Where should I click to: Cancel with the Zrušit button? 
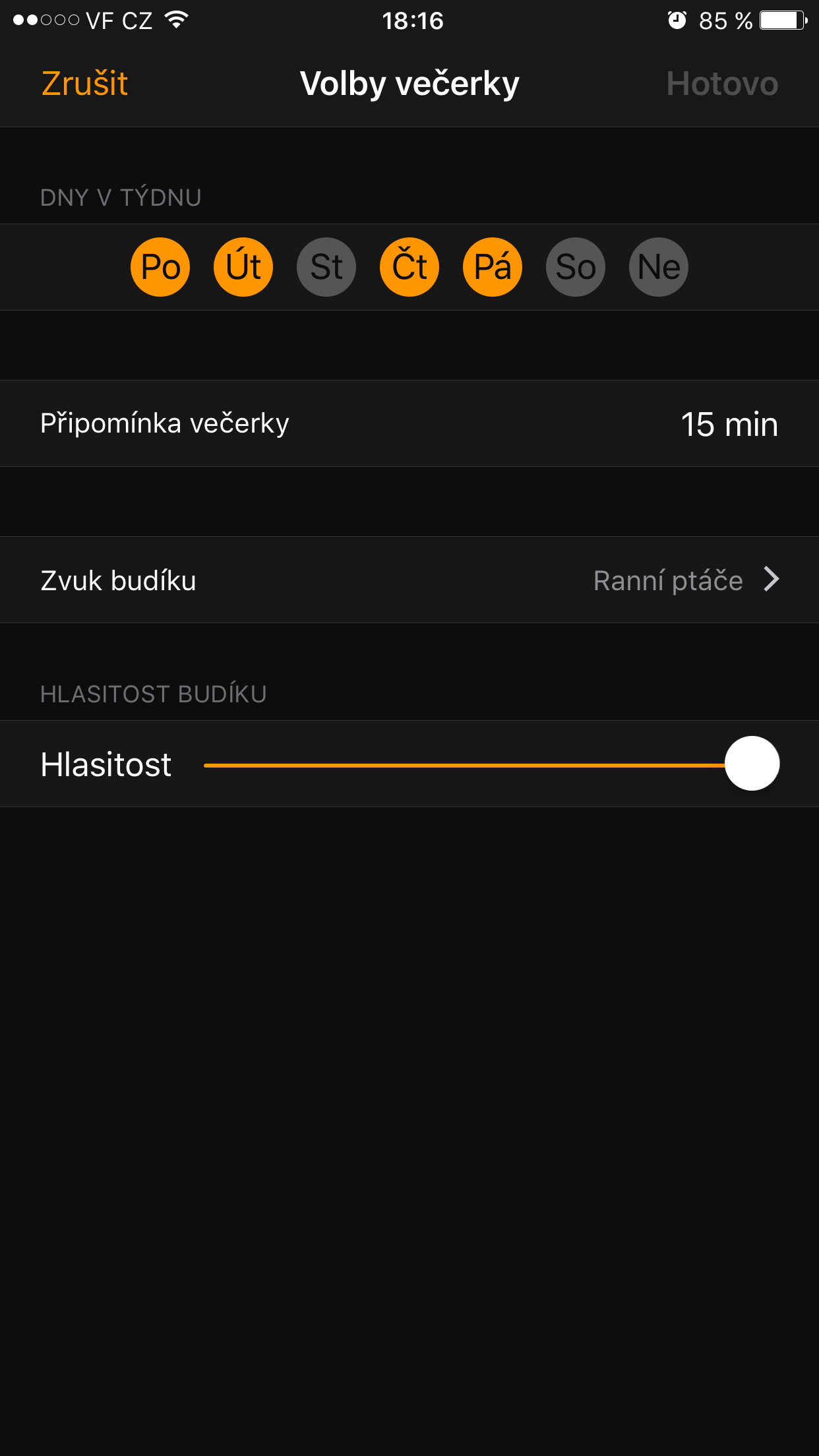point(84,83)
